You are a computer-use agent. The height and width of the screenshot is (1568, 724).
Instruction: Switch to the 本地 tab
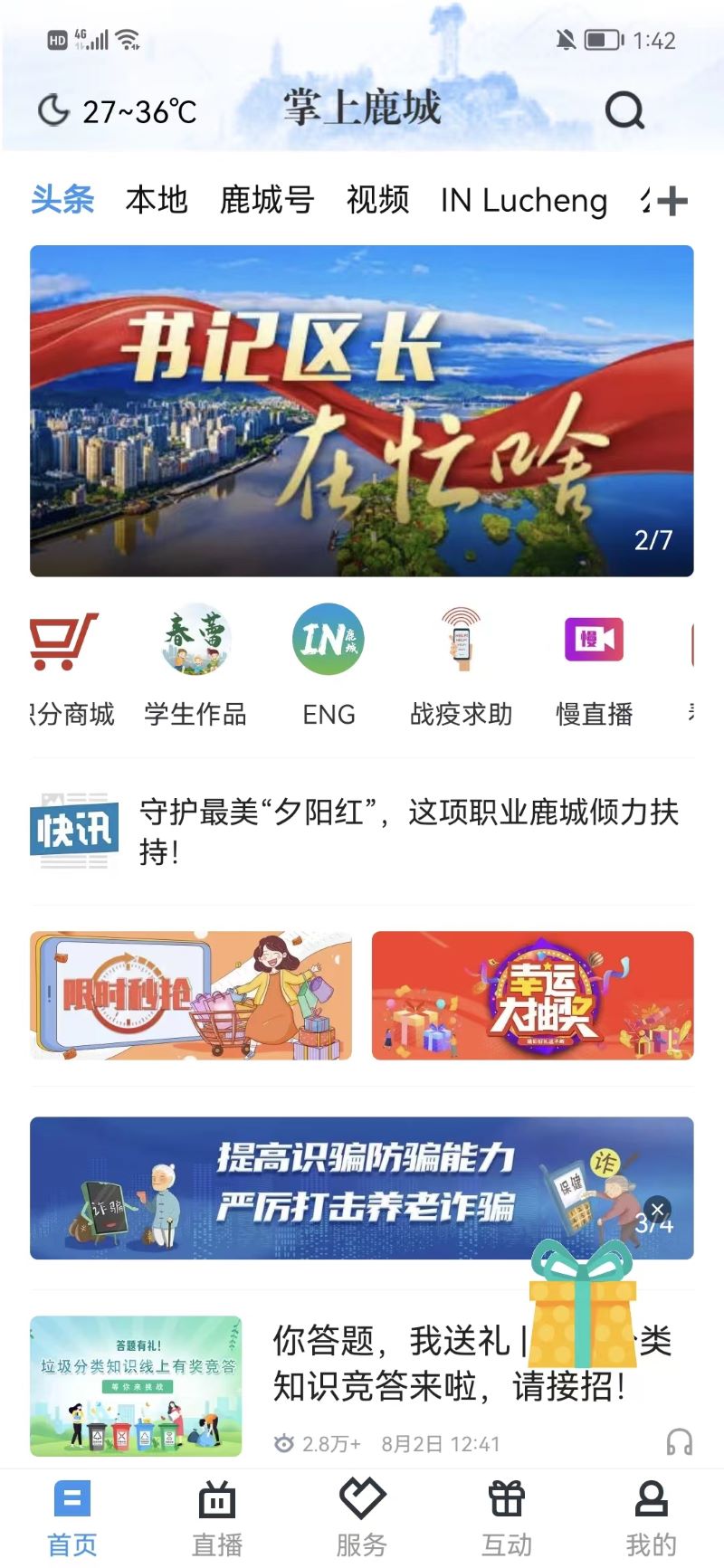(x=157, y=200)
